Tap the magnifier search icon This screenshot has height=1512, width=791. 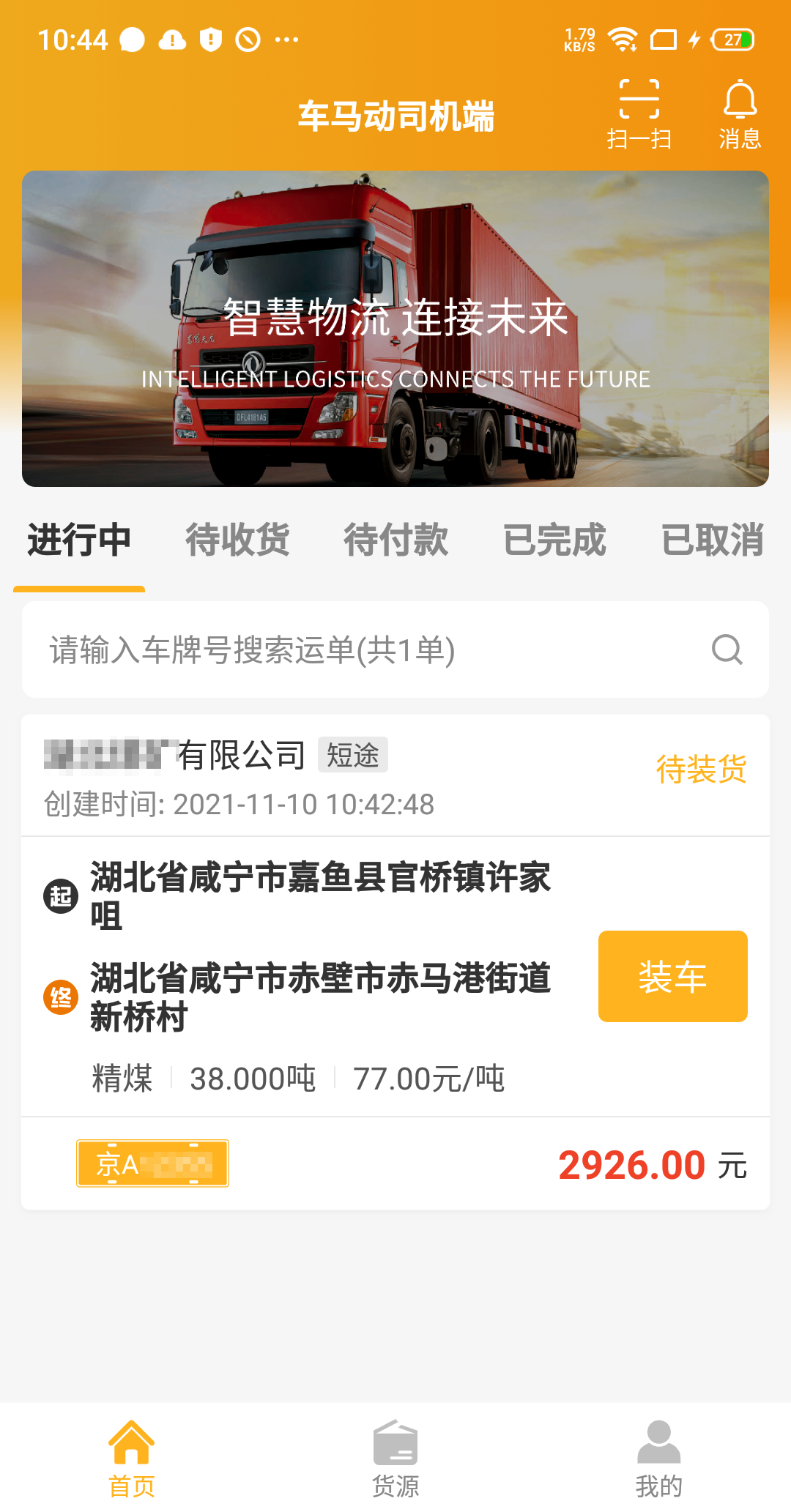[727, 650]
